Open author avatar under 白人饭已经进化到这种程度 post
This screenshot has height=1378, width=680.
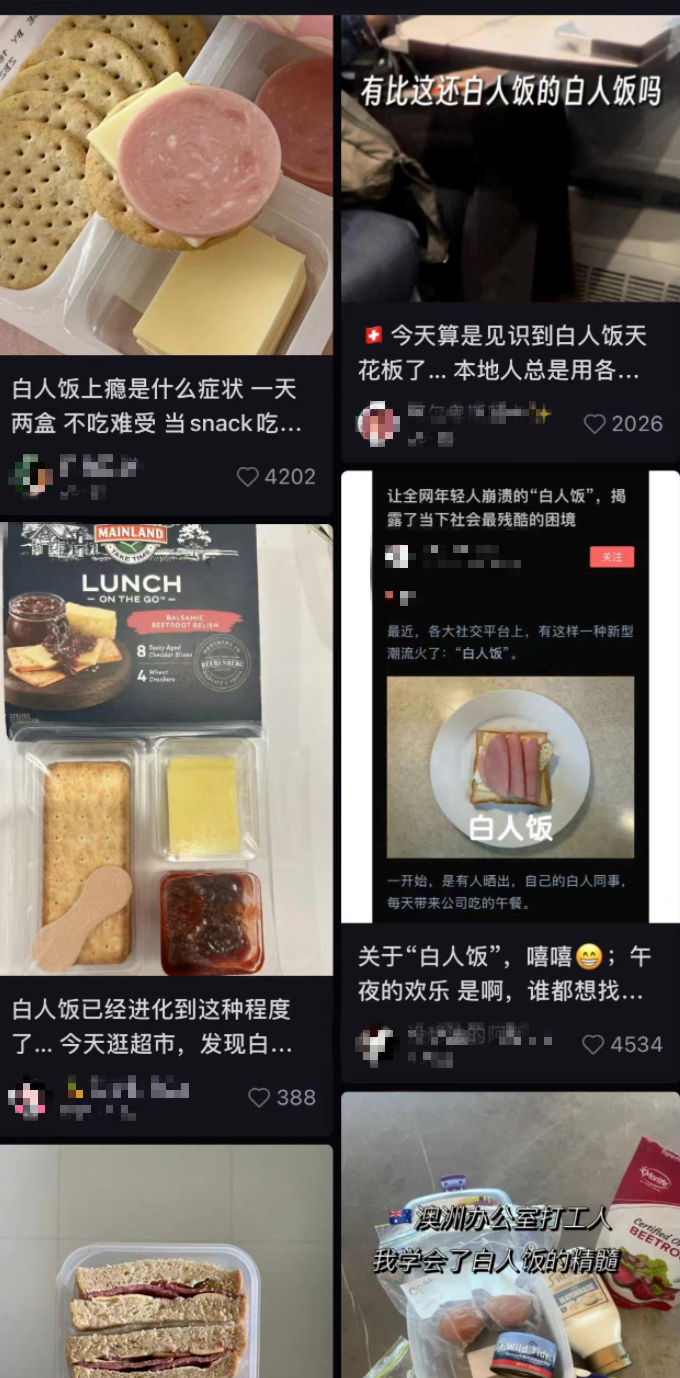[29, 1097]
